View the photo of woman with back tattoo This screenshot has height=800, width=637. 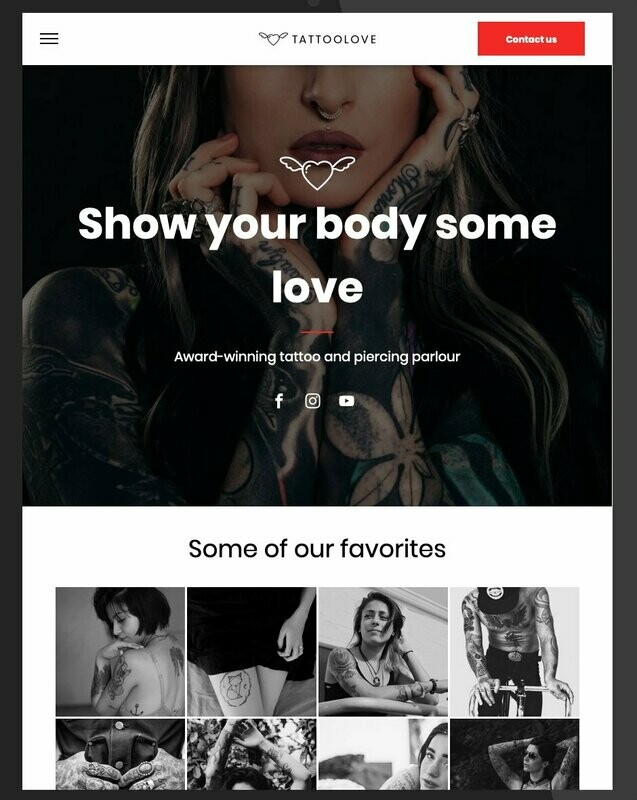[x=120, y=651]
